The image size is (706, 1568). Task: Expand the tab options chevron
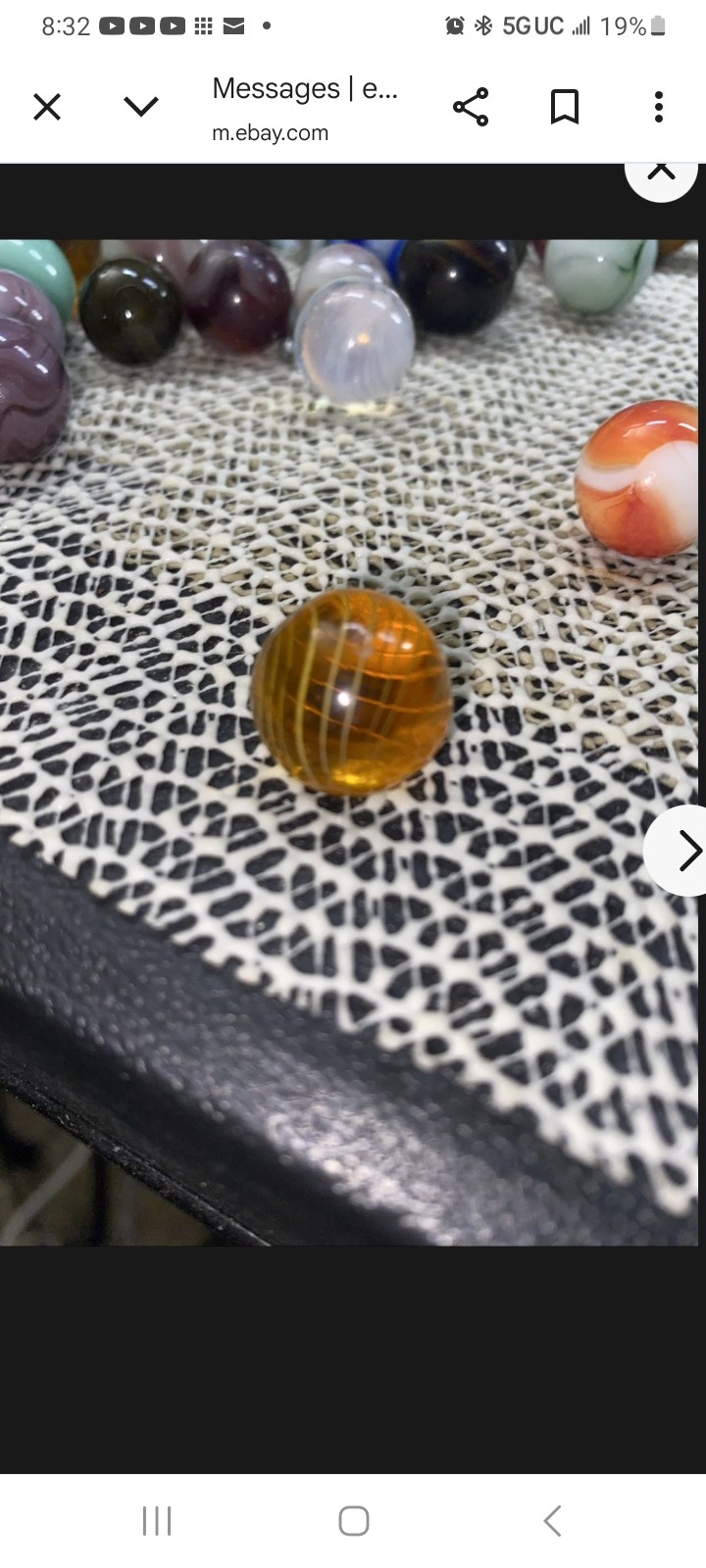click(141, 106)
